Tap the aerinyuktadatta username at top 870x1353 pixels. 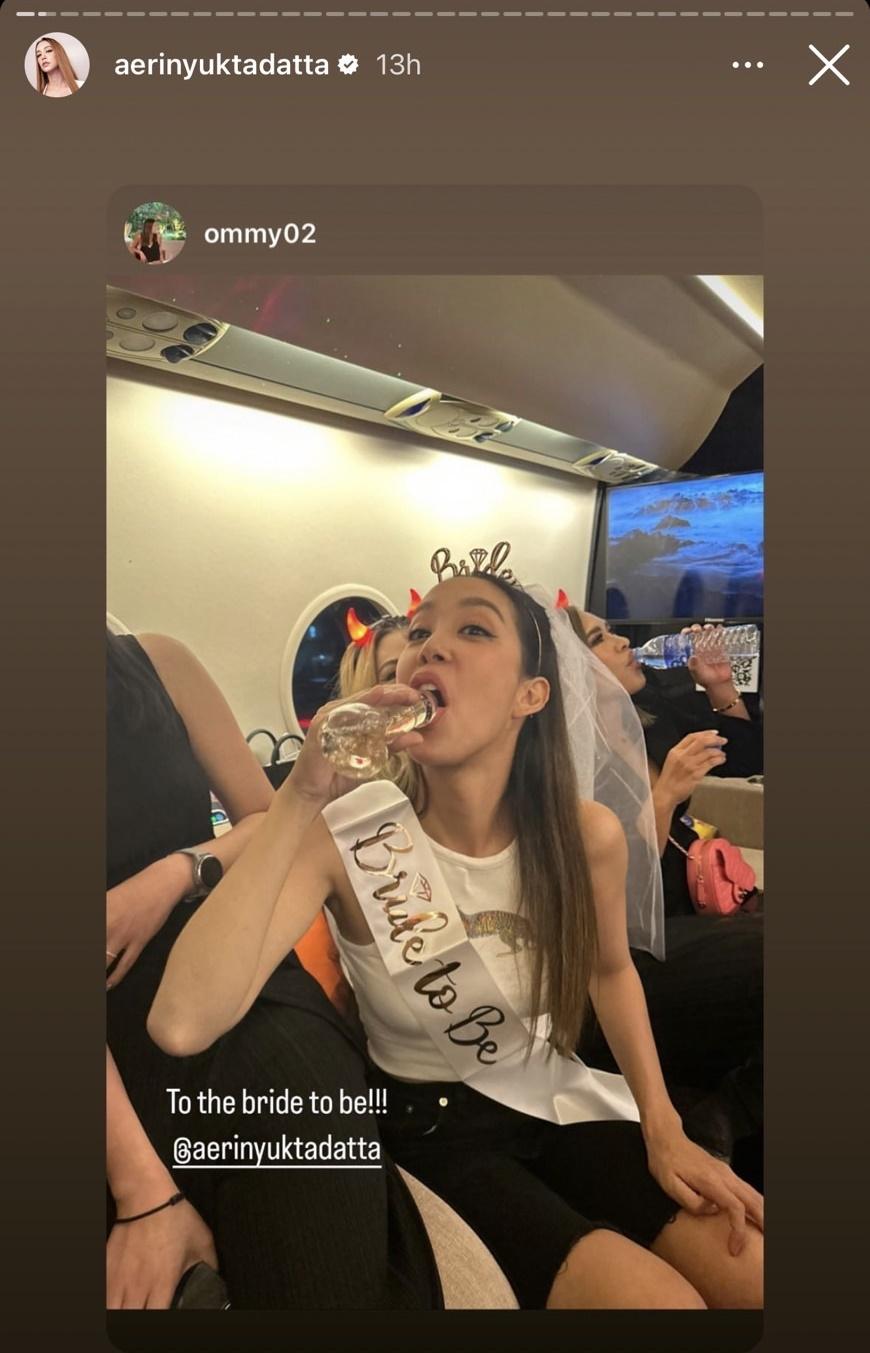221,65
